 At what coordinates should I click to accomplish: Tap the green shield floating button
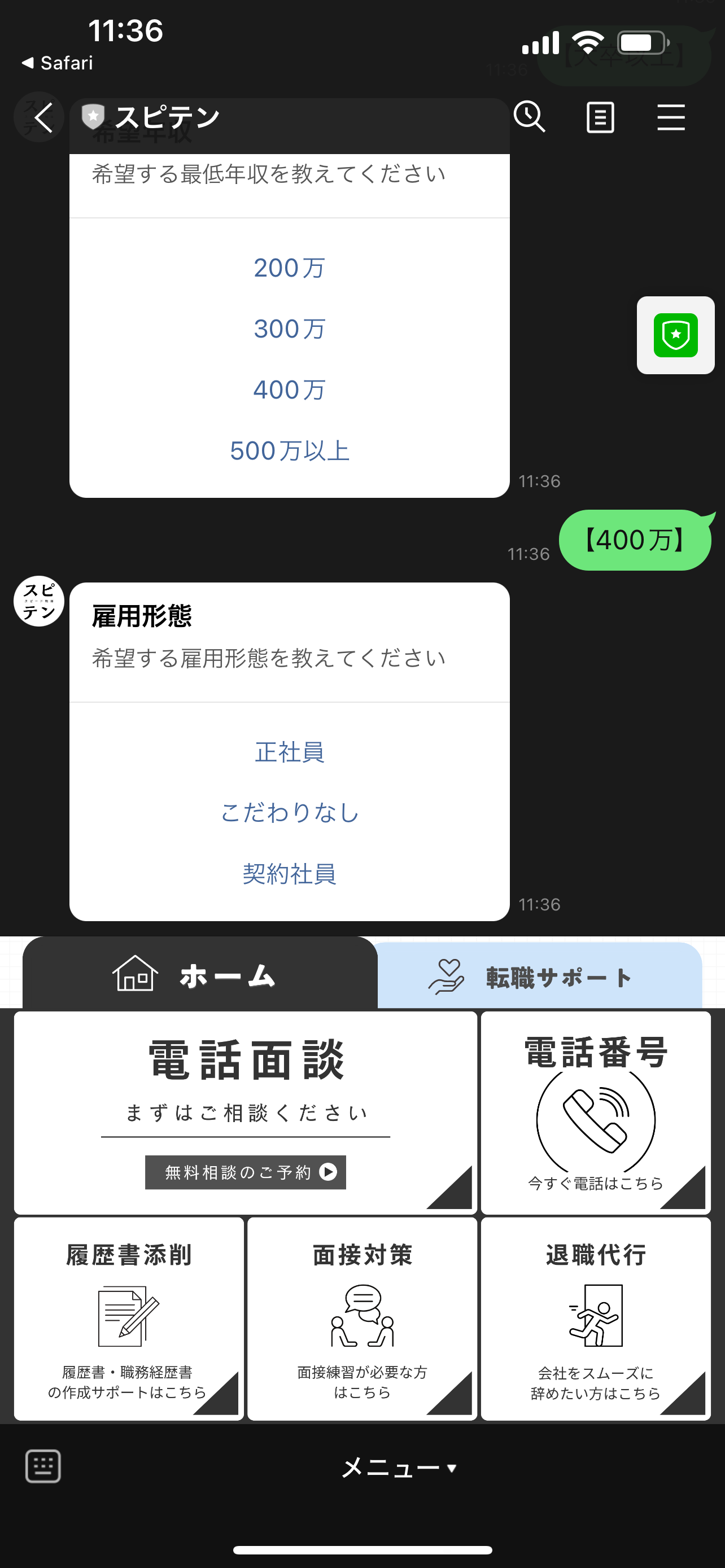tap(676, 335)
